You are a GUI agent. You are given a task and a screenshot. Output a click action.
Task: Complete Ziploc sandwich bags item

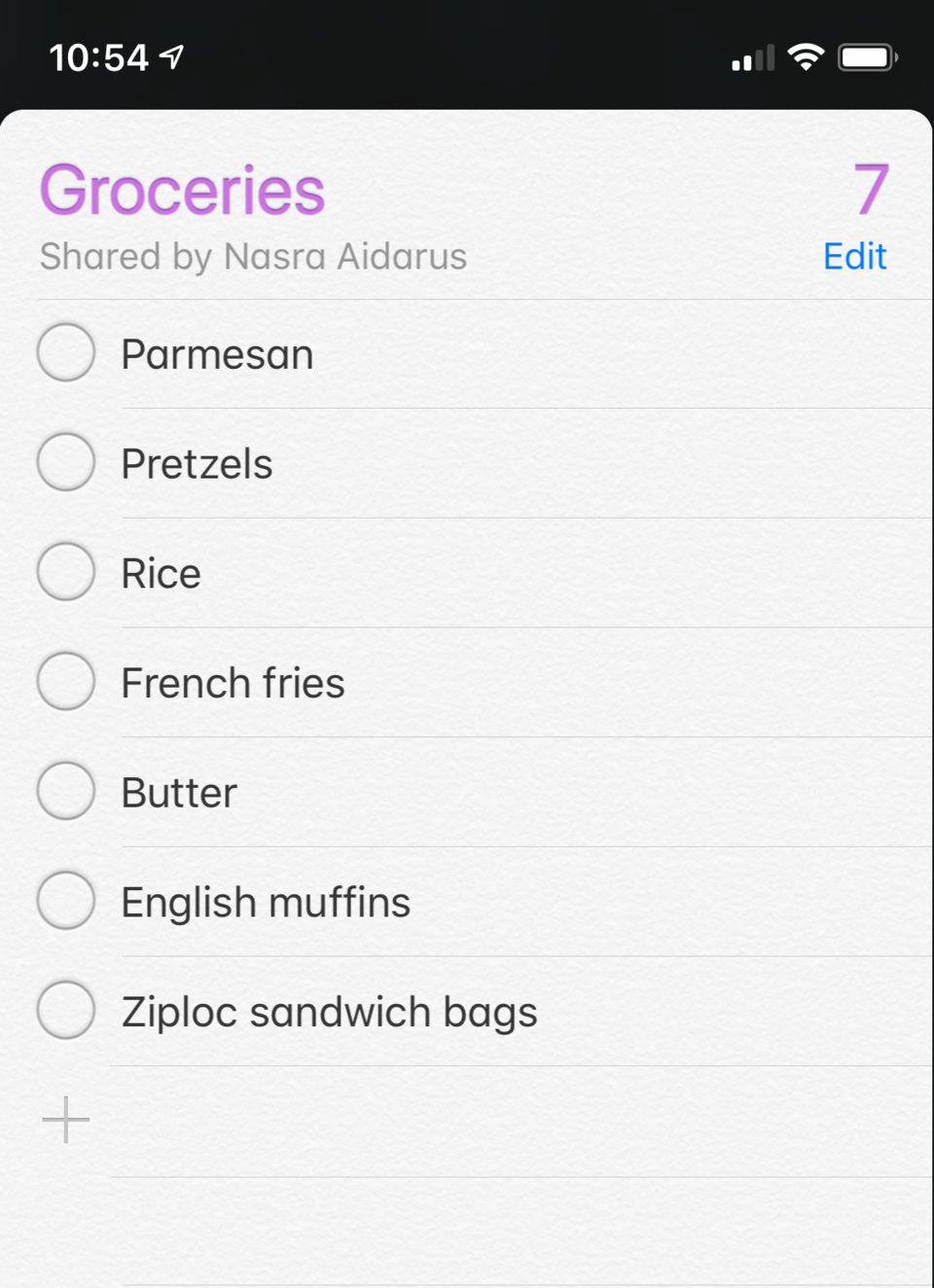pos(66,1010)
